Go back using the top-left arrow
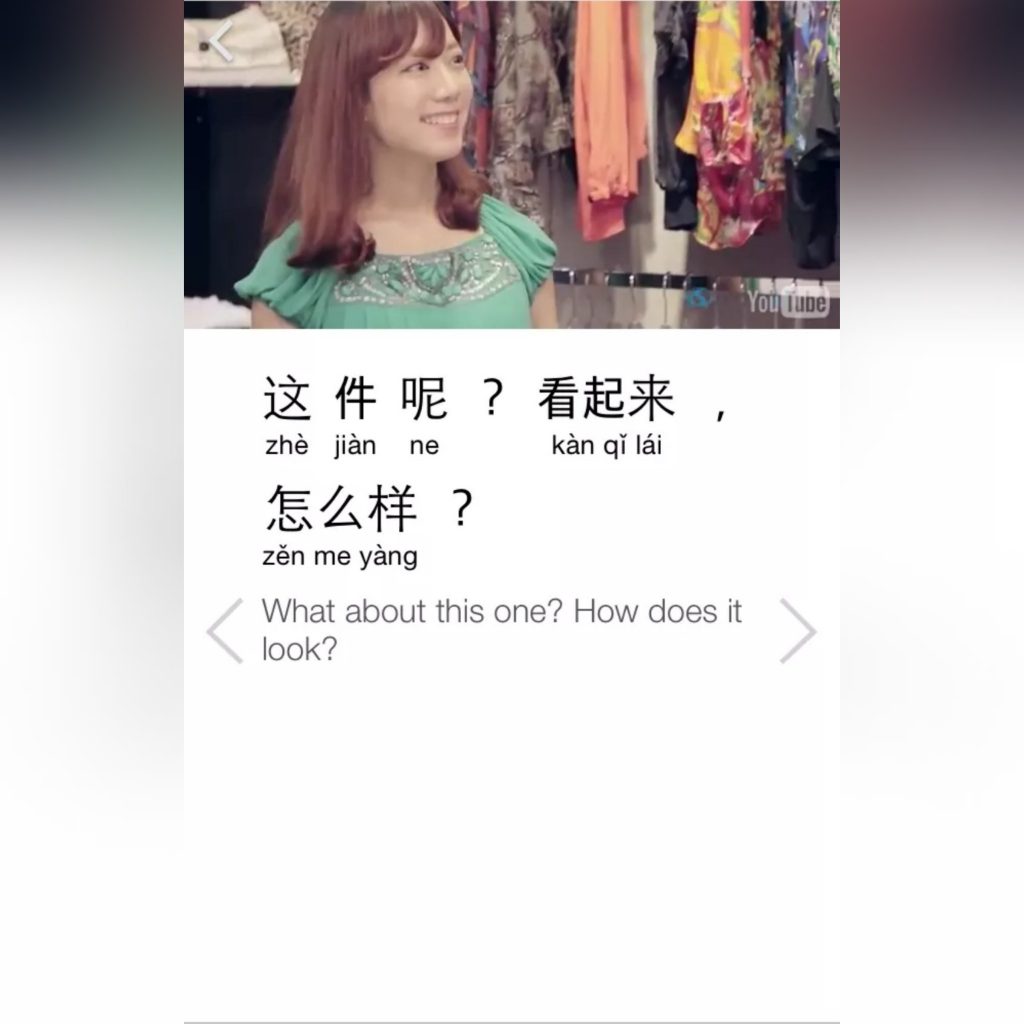The image size is (1024, 1024). click(221, 40)
